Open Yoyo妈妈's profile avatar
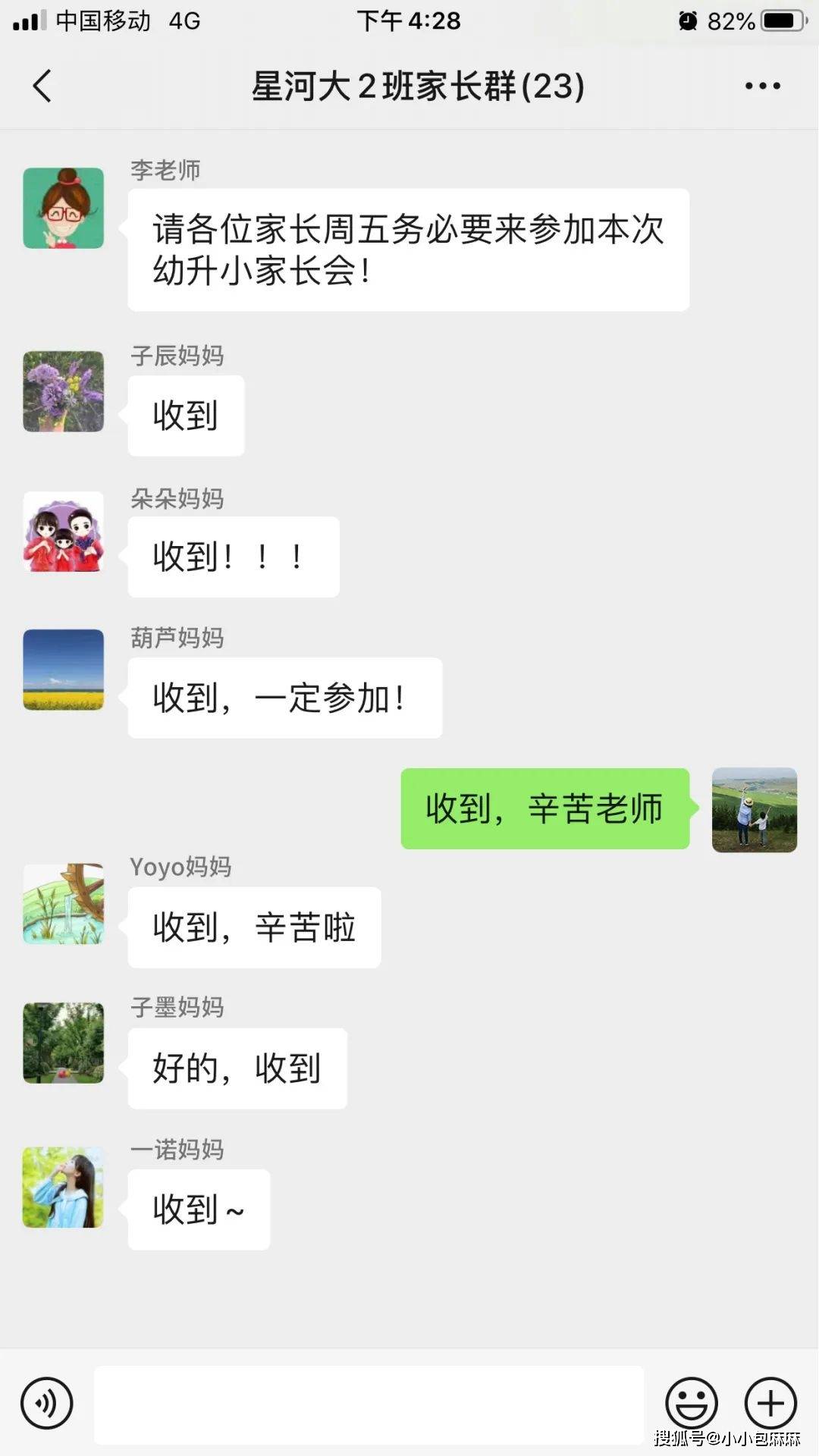 (64, 904)
